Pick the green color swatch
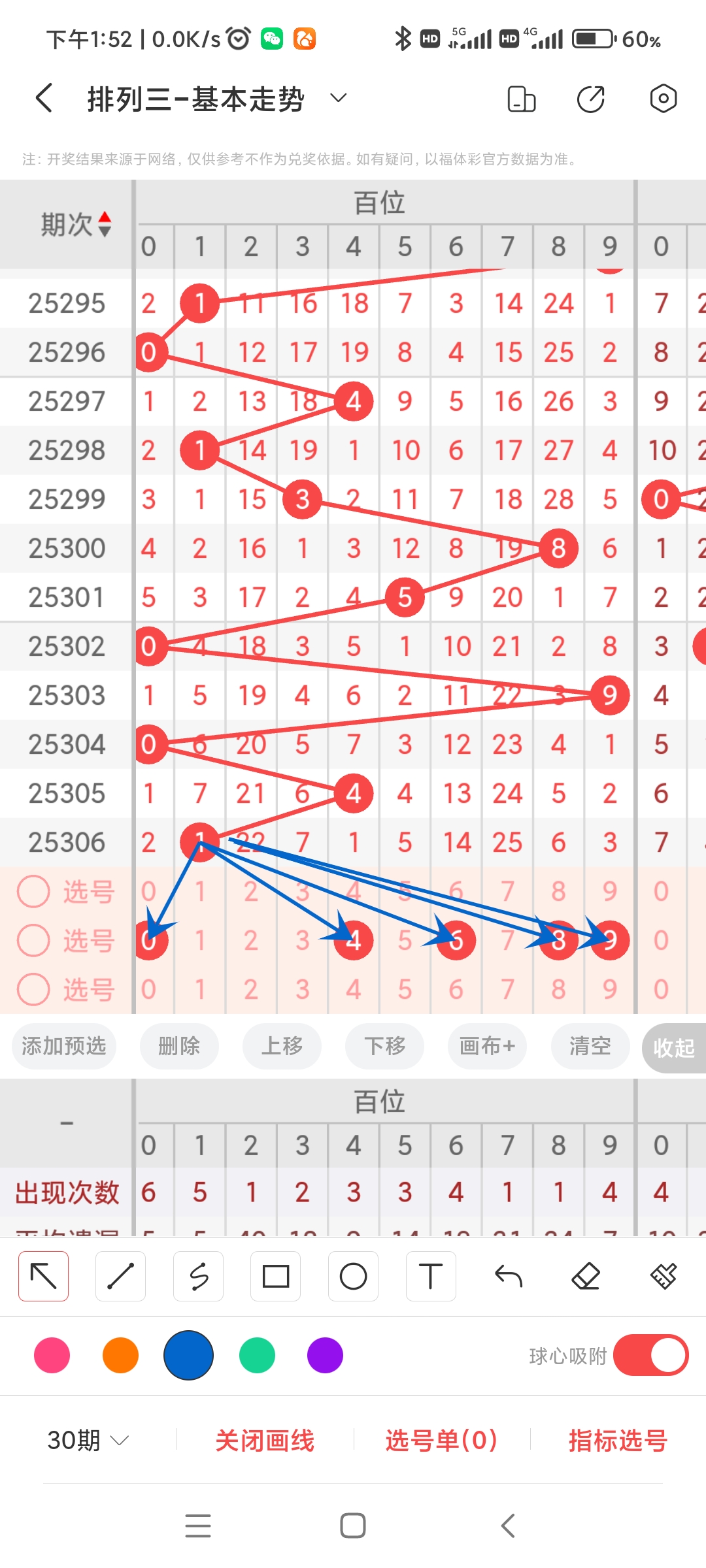706x1568 pixels. 256,1356
